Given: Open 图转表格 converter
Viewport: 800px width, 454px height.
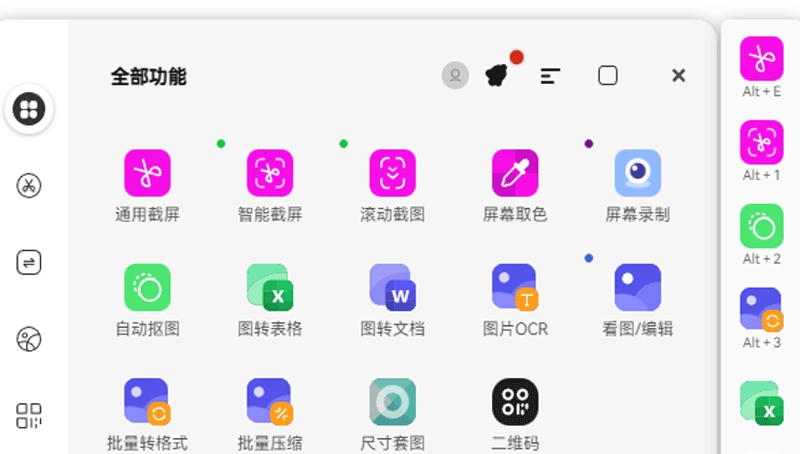Looking at the screenshot, I should [x=270, y=288].
